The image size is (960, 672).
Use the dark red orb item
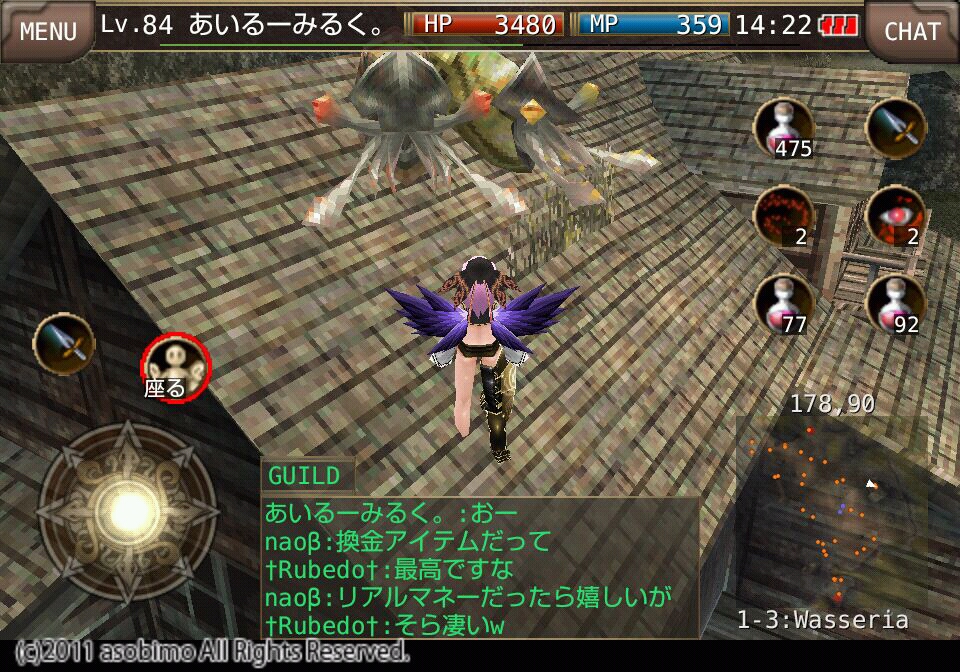(783, 216)
